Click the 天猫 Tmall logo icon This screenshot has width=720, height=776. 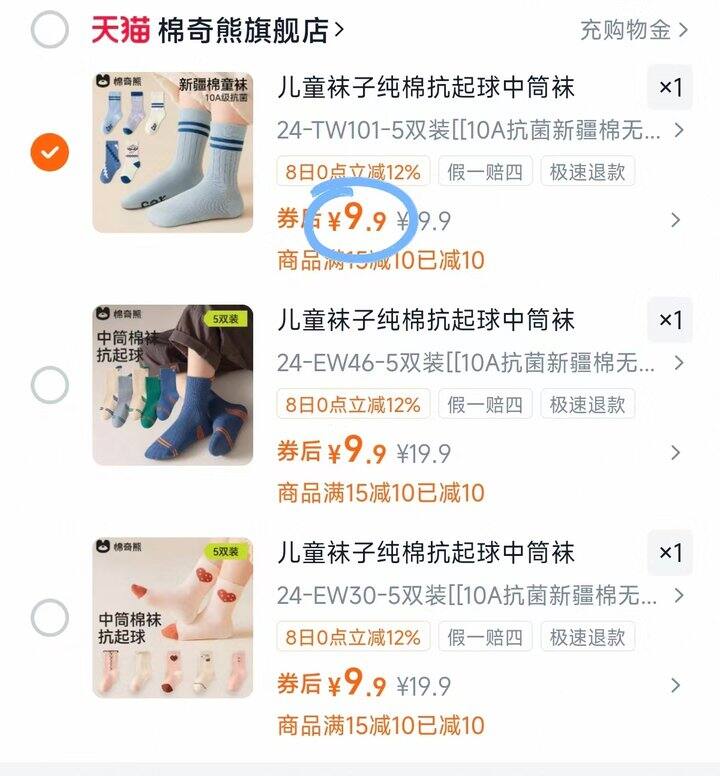pos(120,28)
